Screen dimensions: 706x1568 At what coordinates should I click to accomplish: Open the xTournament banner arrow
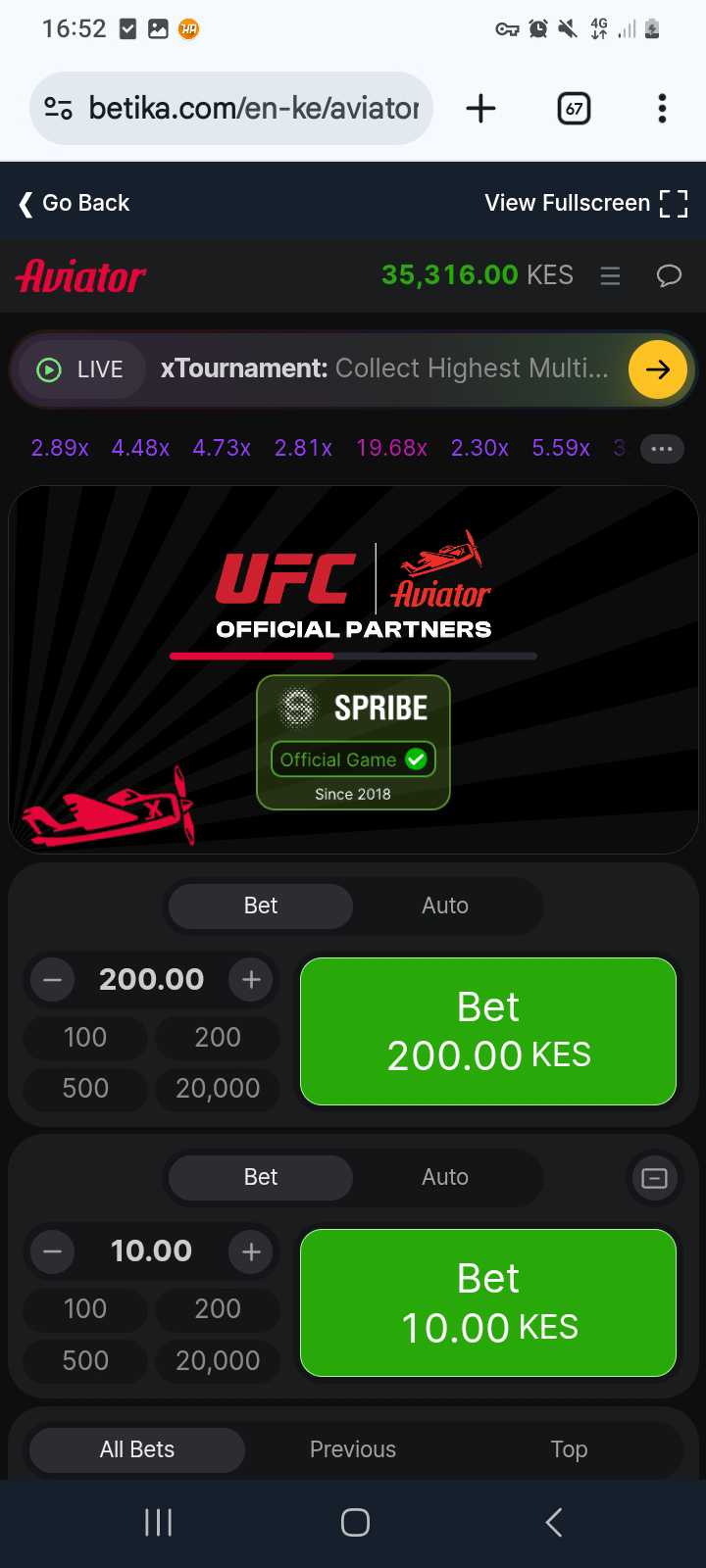click(x=657, y=369)
